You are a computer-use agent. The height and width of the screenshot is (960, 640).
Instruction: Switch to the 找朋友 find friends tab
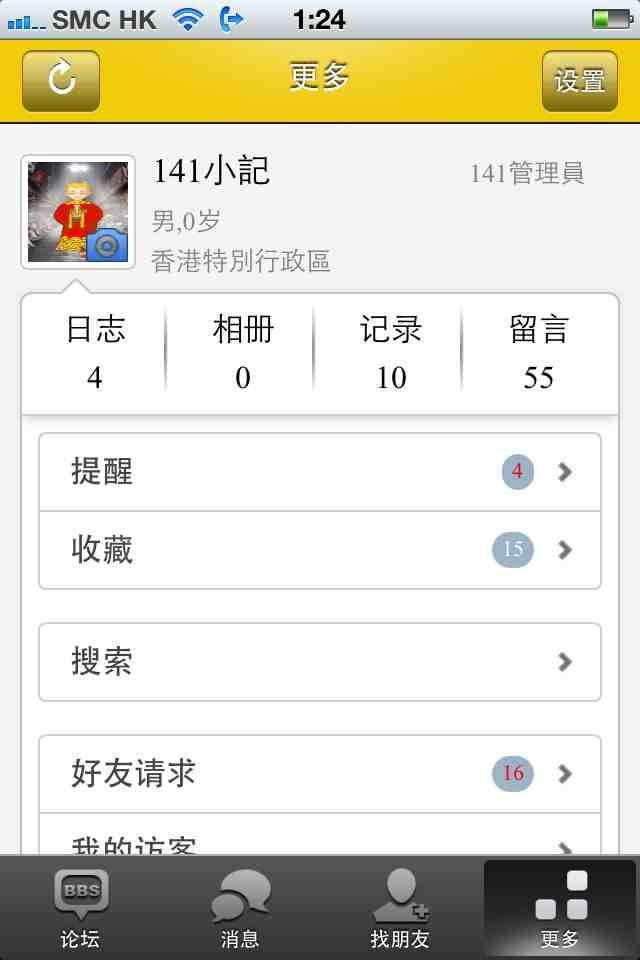(x=400, y=908)
